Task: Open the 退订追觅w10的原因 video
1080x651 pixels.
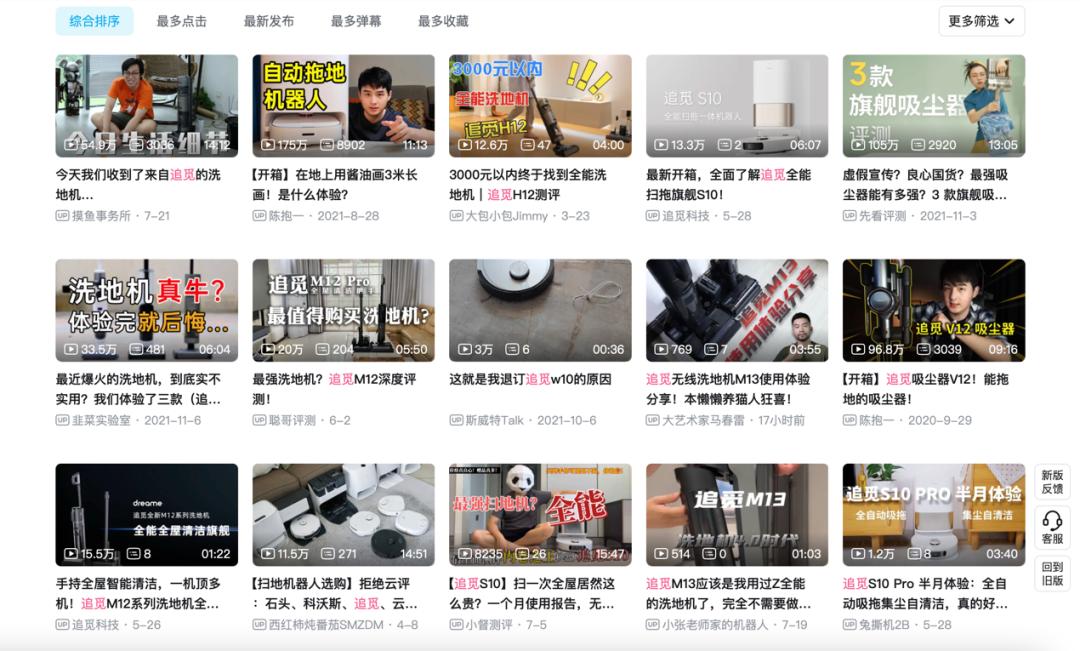Action: point(540,311)
